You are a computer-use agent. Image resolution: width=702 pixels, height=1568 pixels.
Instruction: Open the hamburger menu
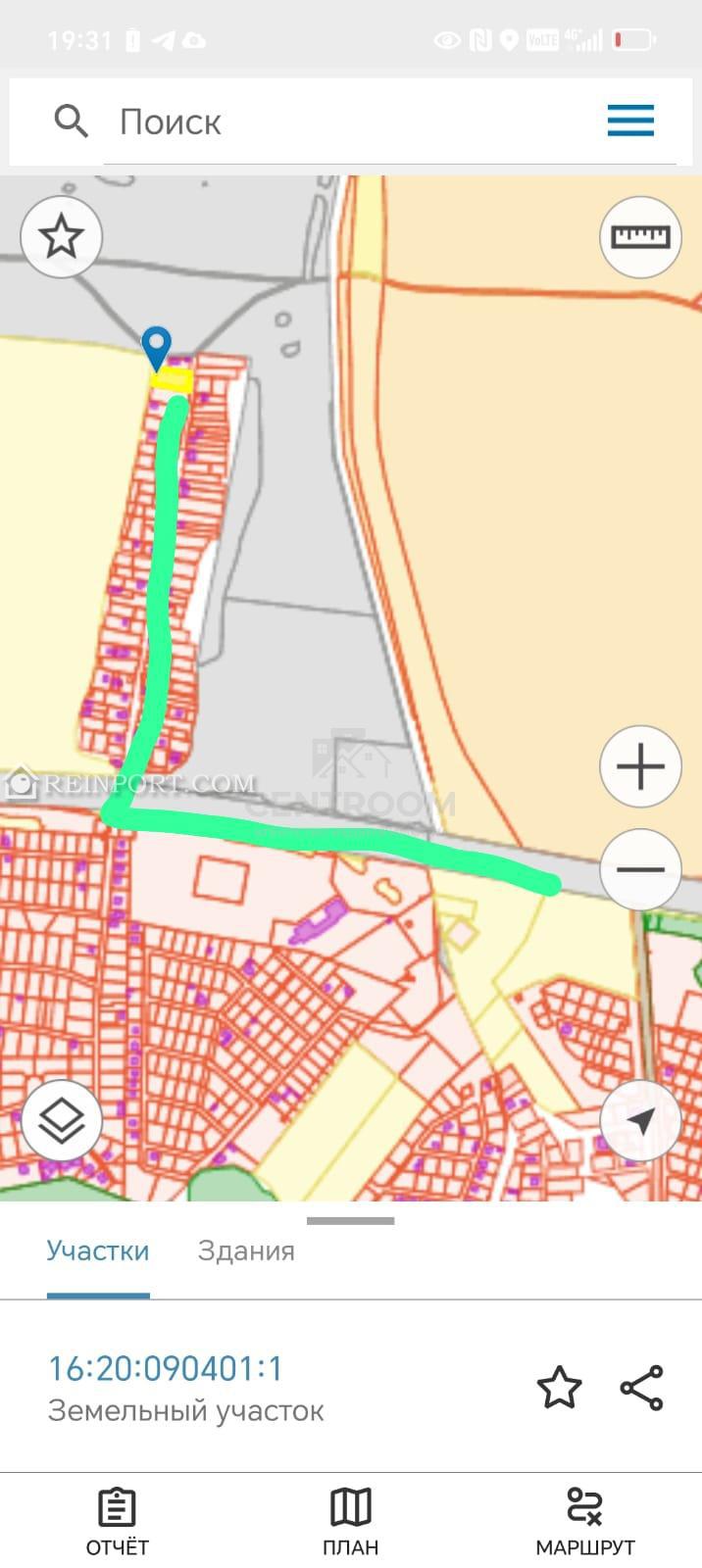coord(630,122)
